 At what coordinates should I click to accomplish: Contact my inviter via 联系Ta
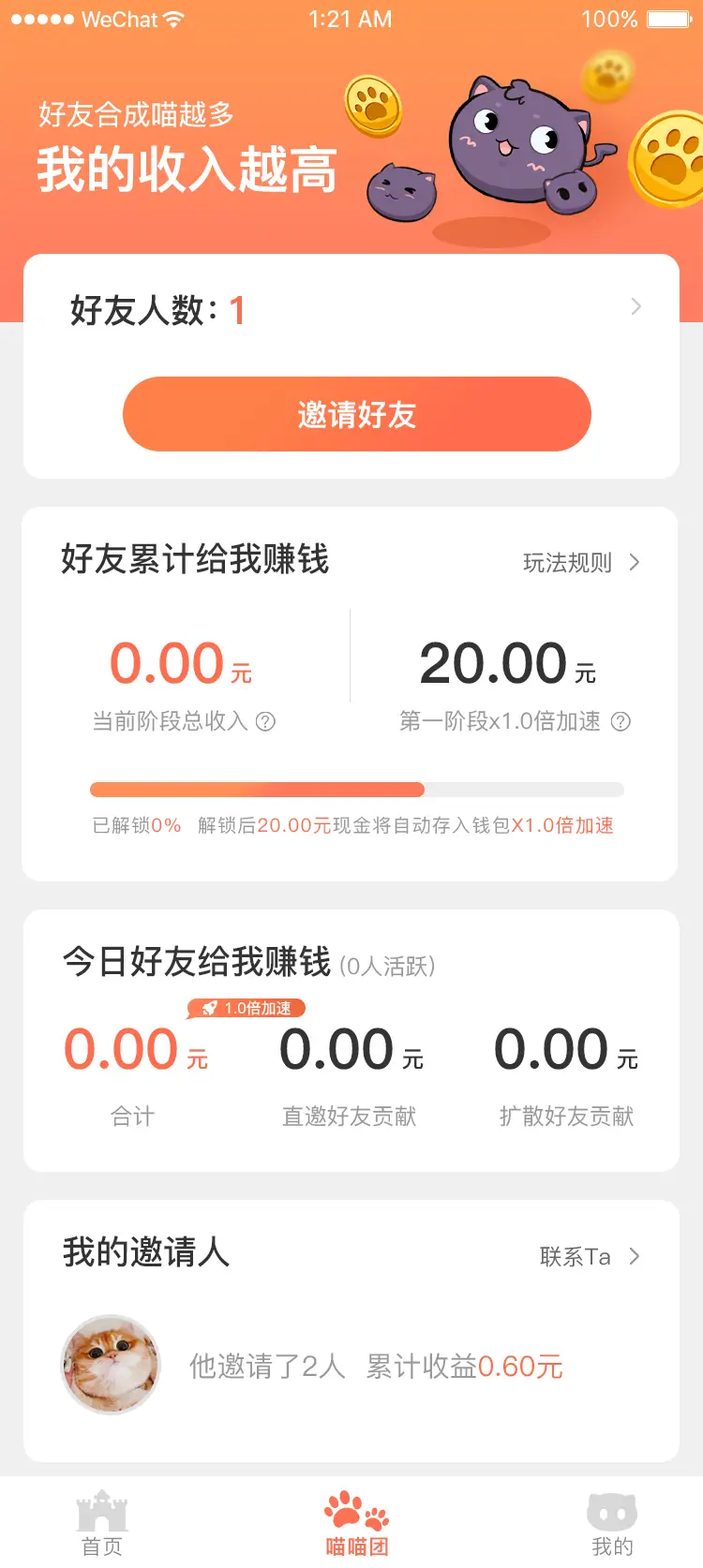coord(589,1256)
